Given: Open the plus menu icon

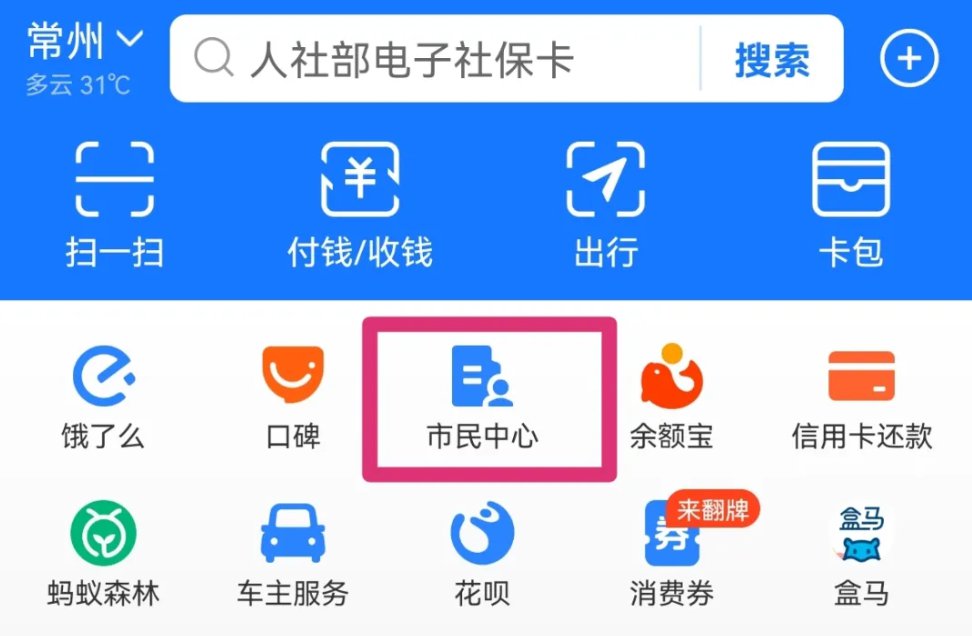Looking at the screenshot, I should pos(908,59).
